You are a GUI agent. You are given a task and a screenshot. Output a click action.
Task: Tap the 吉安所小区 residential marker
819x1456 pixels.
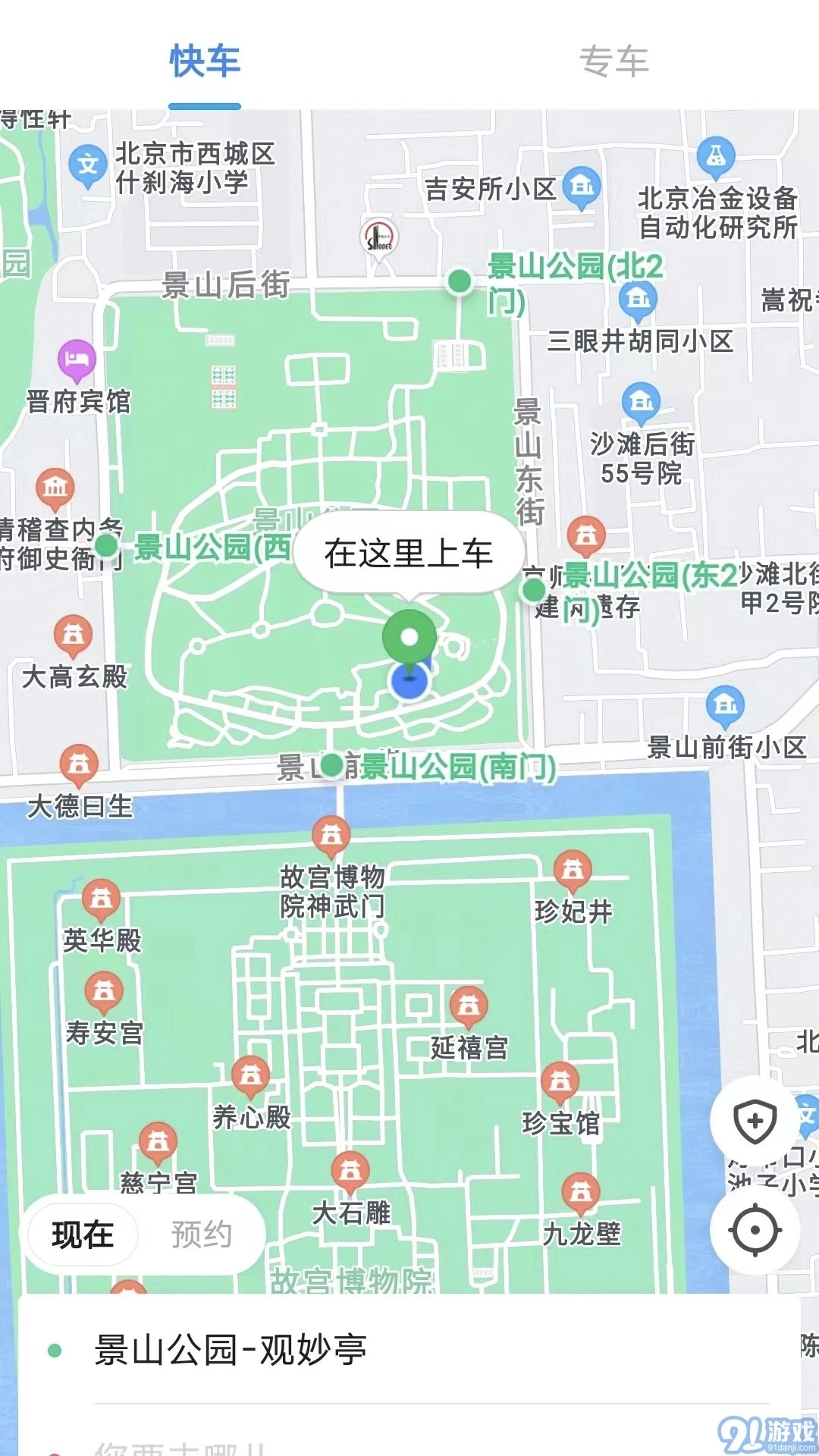click(582, 183)
